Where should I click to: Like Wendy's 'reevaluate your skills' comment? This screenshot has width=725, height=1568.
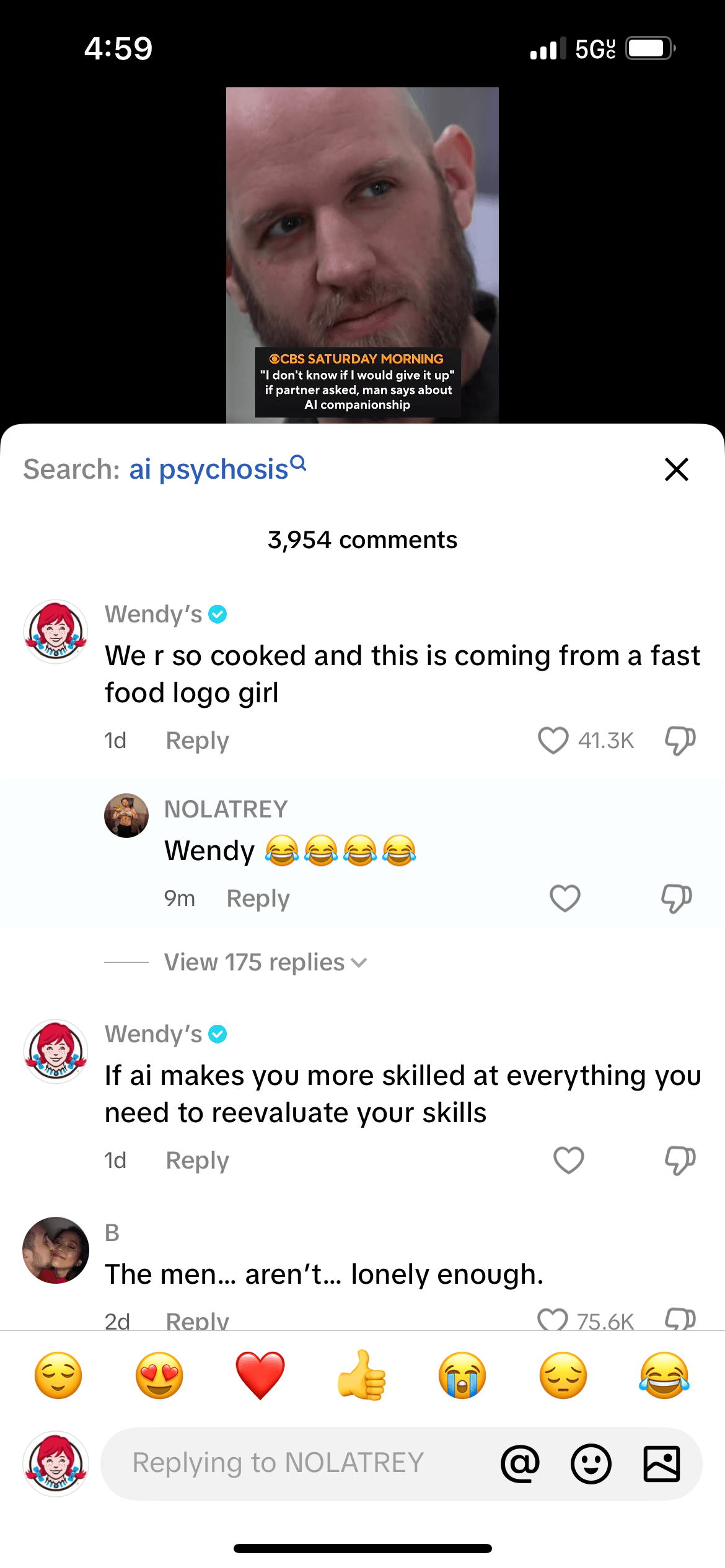[568, 1160]
